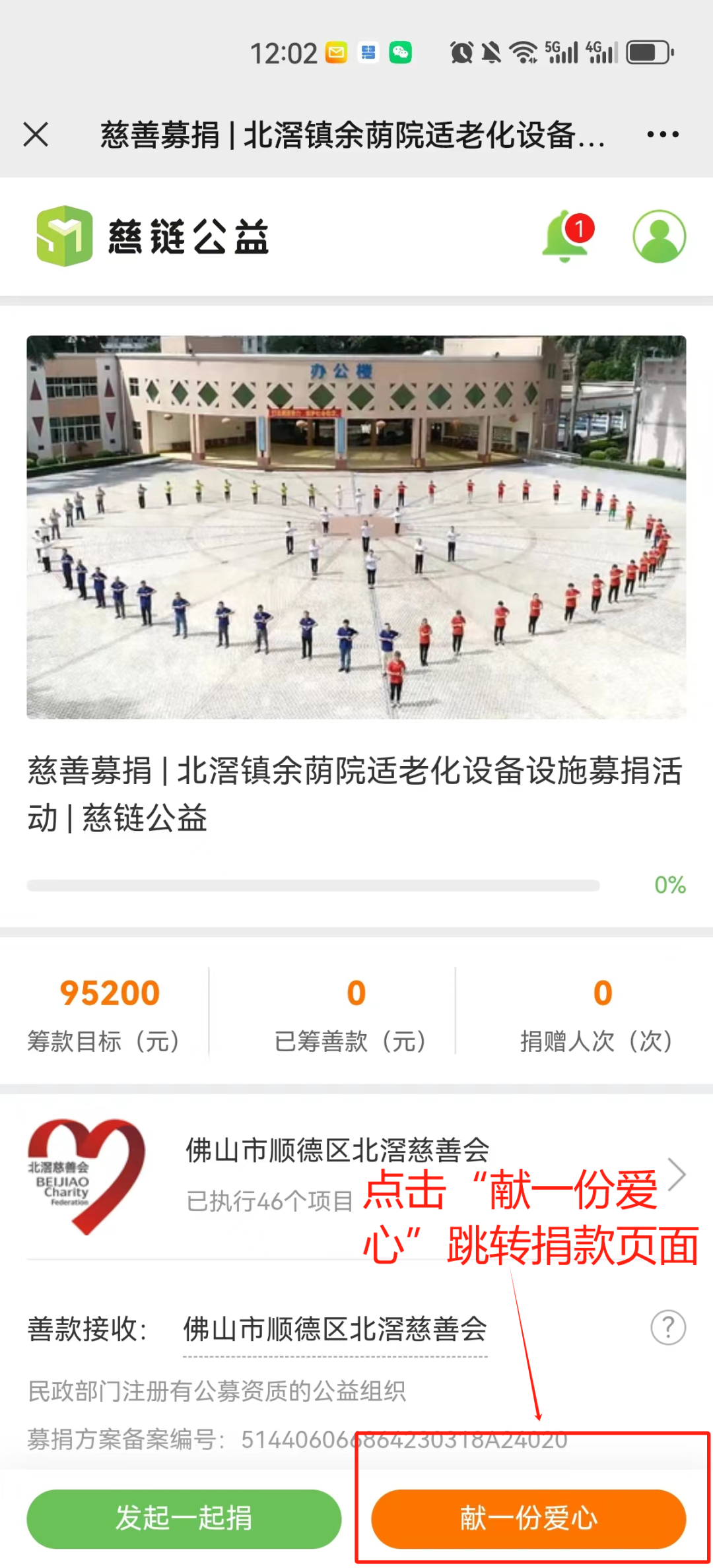Screen dimensions: 713x1568
Task: Open the notifications bell
Action: tap(567, 236)
